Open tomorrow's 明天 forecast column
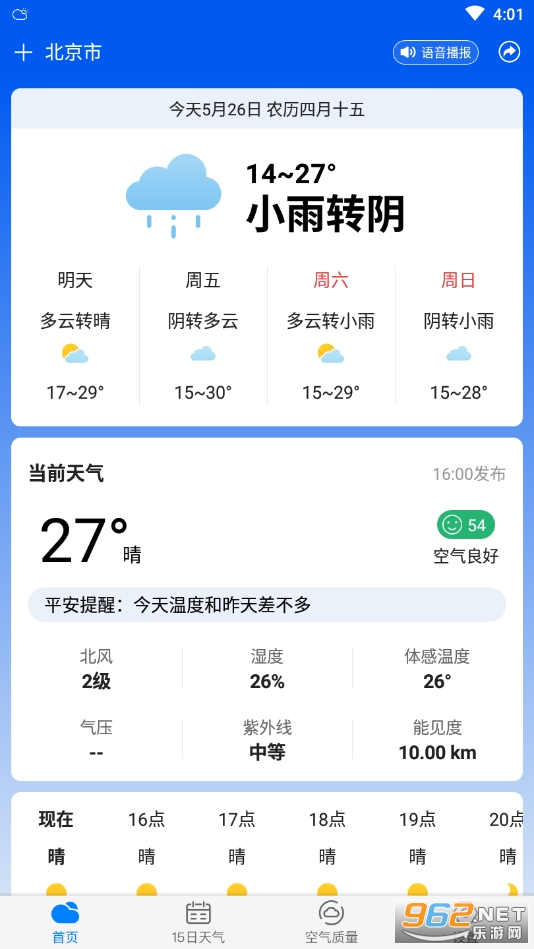534x949 pixels. [76, 336]
